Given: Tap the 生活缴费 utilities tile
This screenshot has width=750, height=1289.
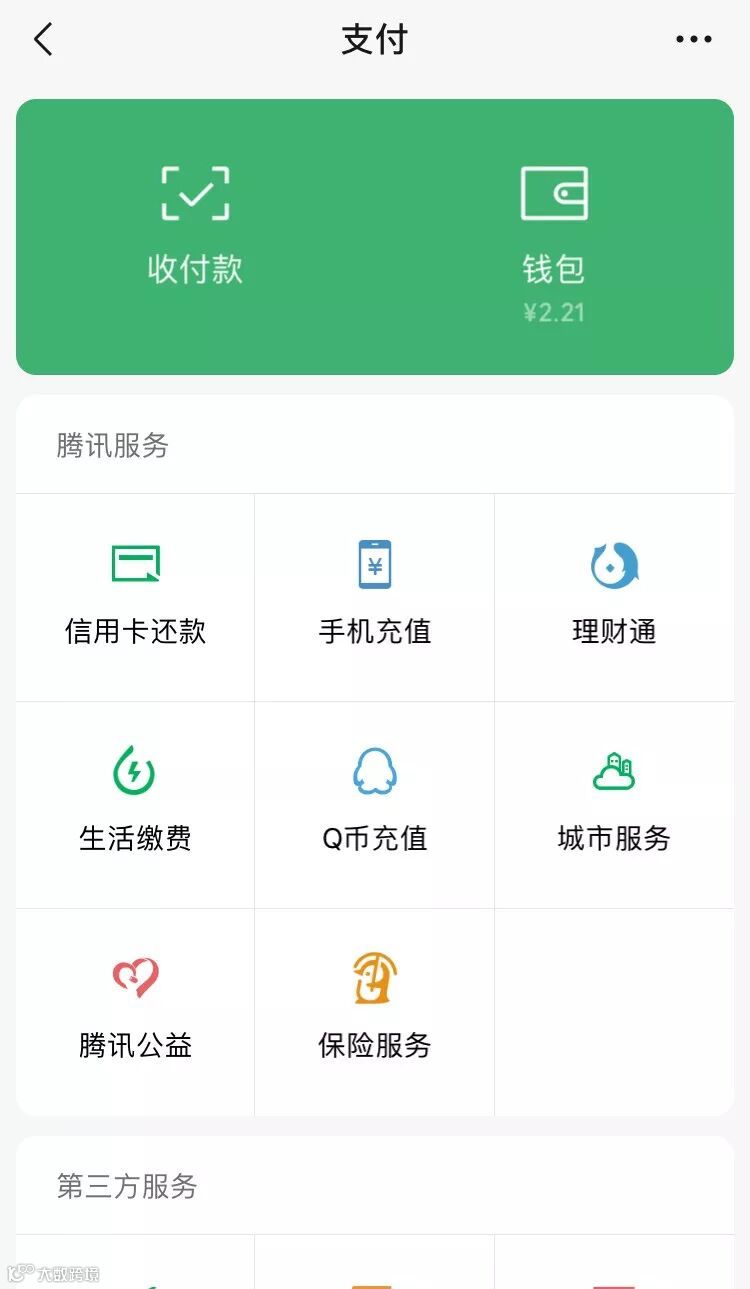Looking at the screenshot, I should pyautogui.click(x=135, y=803).
